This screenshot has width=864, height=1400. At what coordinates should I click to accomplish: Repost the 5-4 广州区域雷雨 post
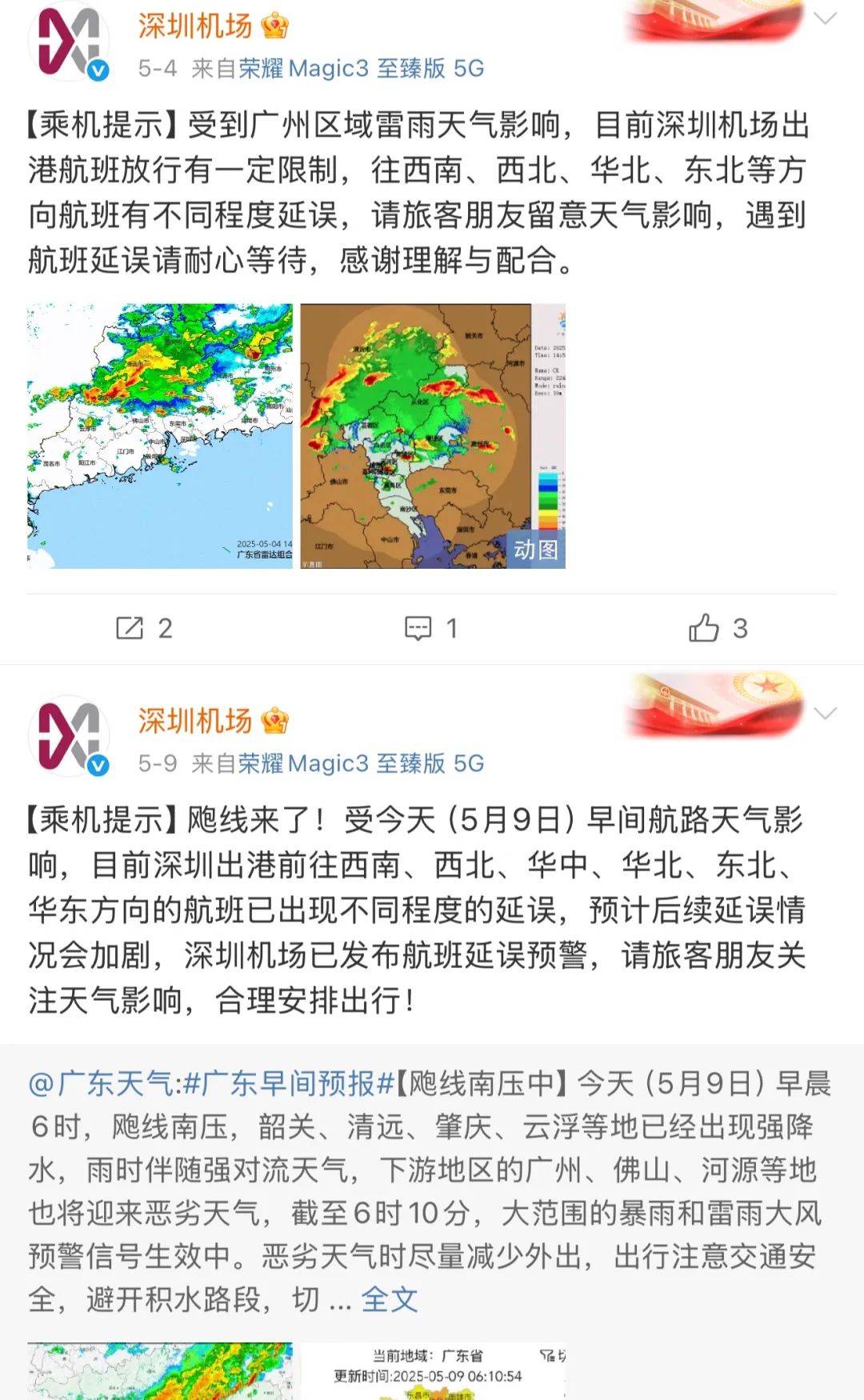click(x=144, y=628)
